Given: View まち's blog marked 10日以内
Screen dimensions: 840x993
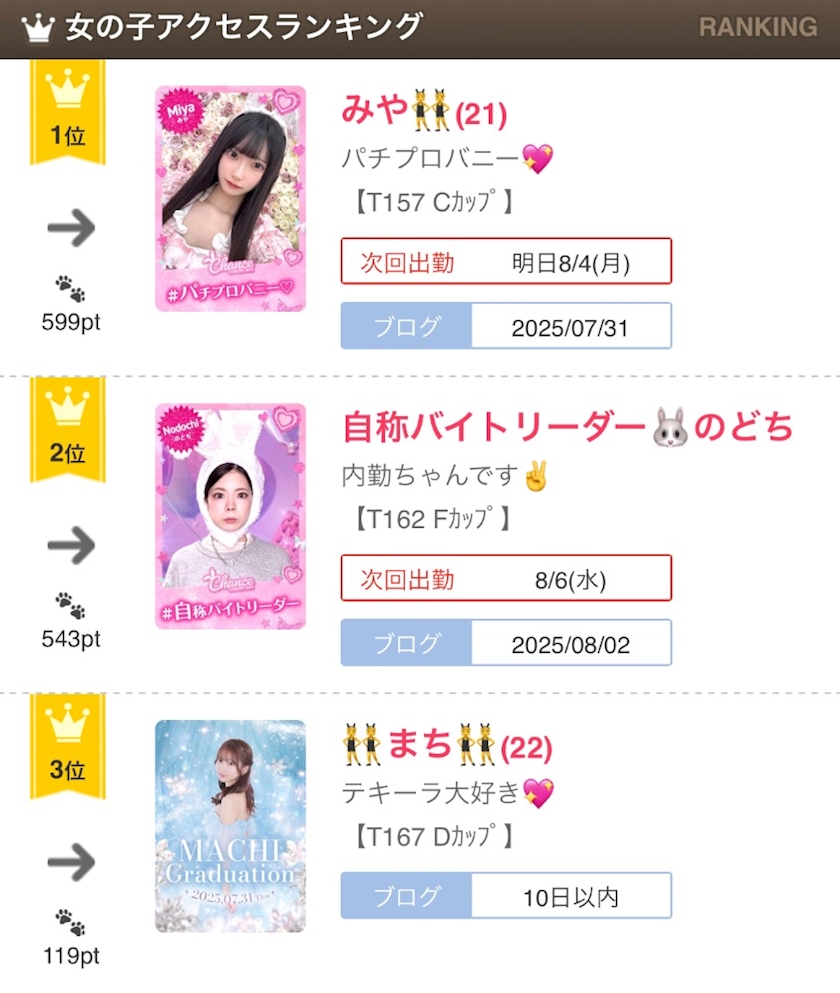Looking at the screenshot, I should pos(506,895).
